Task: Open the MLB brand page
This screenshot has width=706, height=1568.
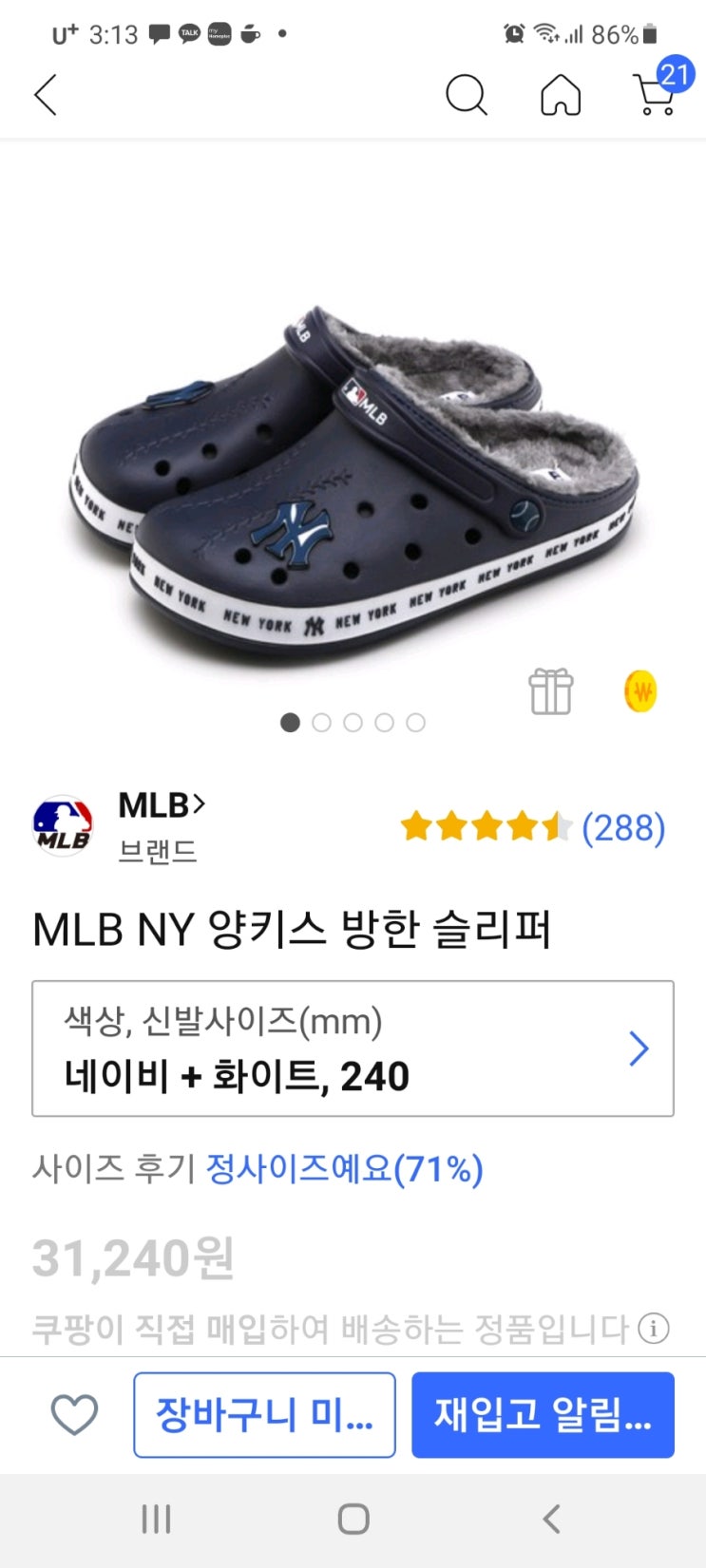Action: pyautogui.click(x=160, y=805)
